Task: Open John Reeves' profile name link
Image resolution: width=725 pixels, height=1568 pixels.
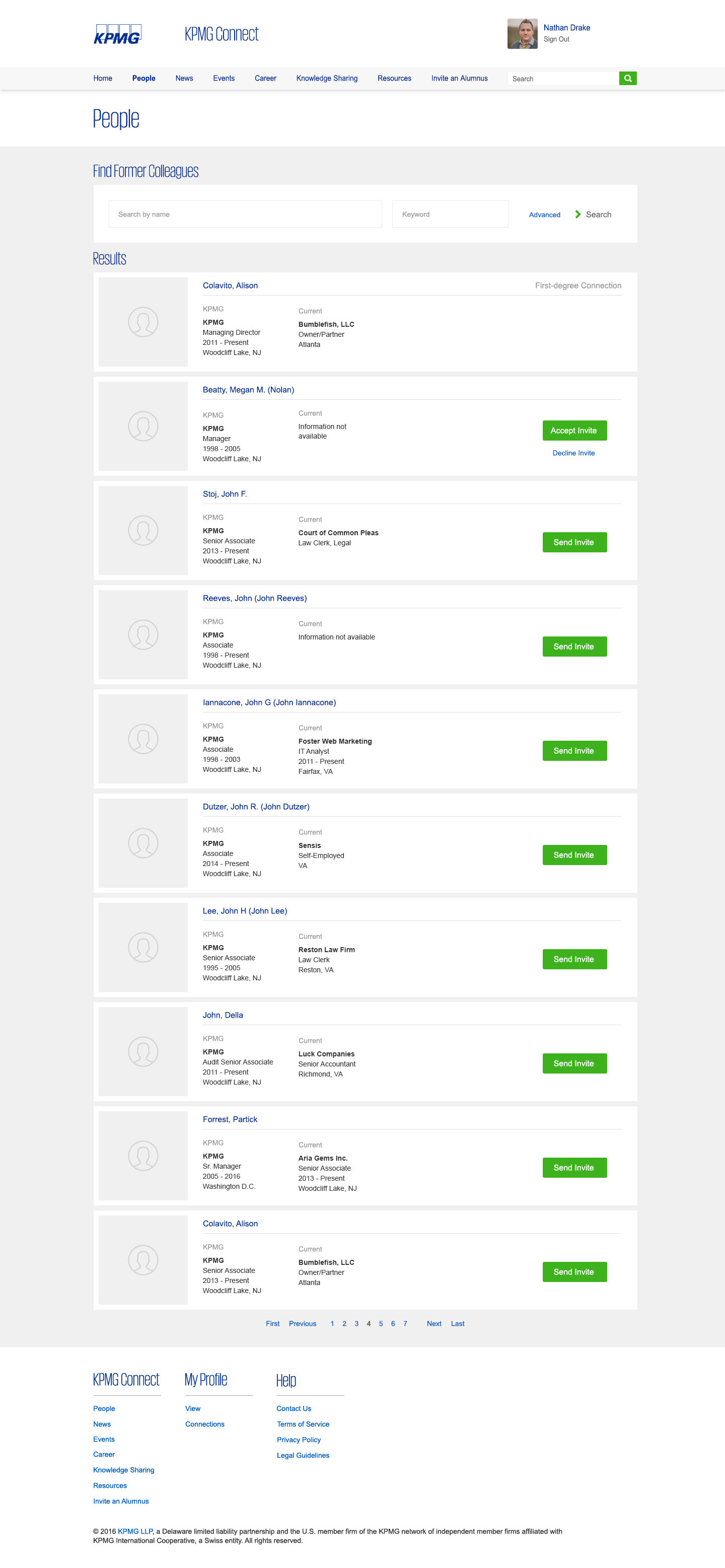Action: [x=254, y=598]
